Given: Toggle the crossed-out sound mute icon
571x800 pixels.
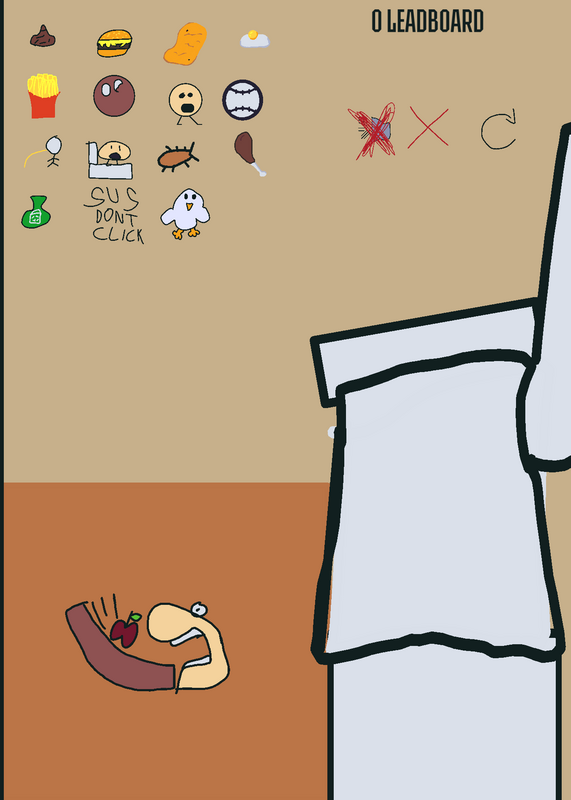Looking at the screenshot, I should pyautogui.click(x=373, y=131).
